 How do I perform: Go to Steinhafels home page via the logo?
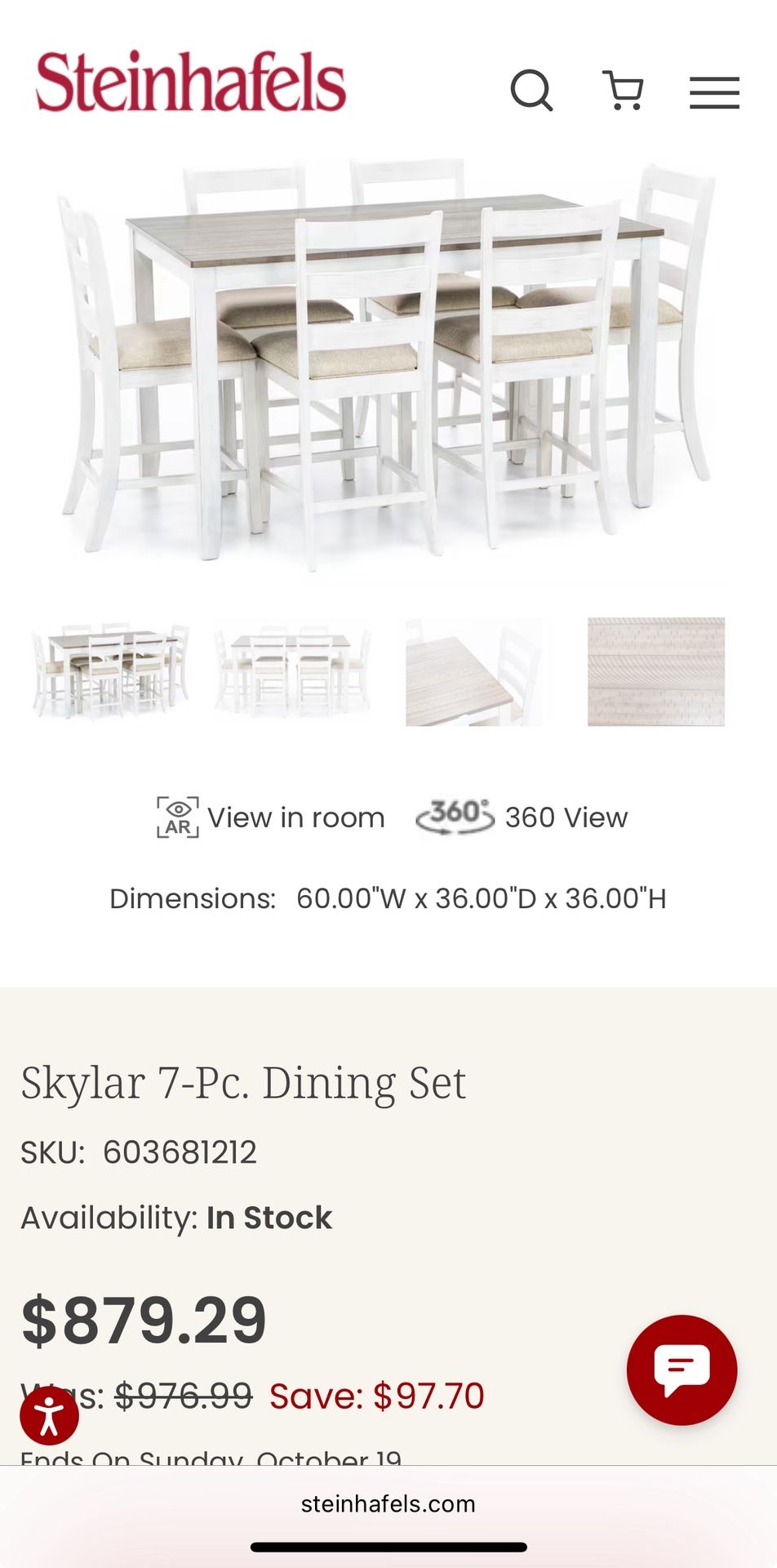click(191, 82)
